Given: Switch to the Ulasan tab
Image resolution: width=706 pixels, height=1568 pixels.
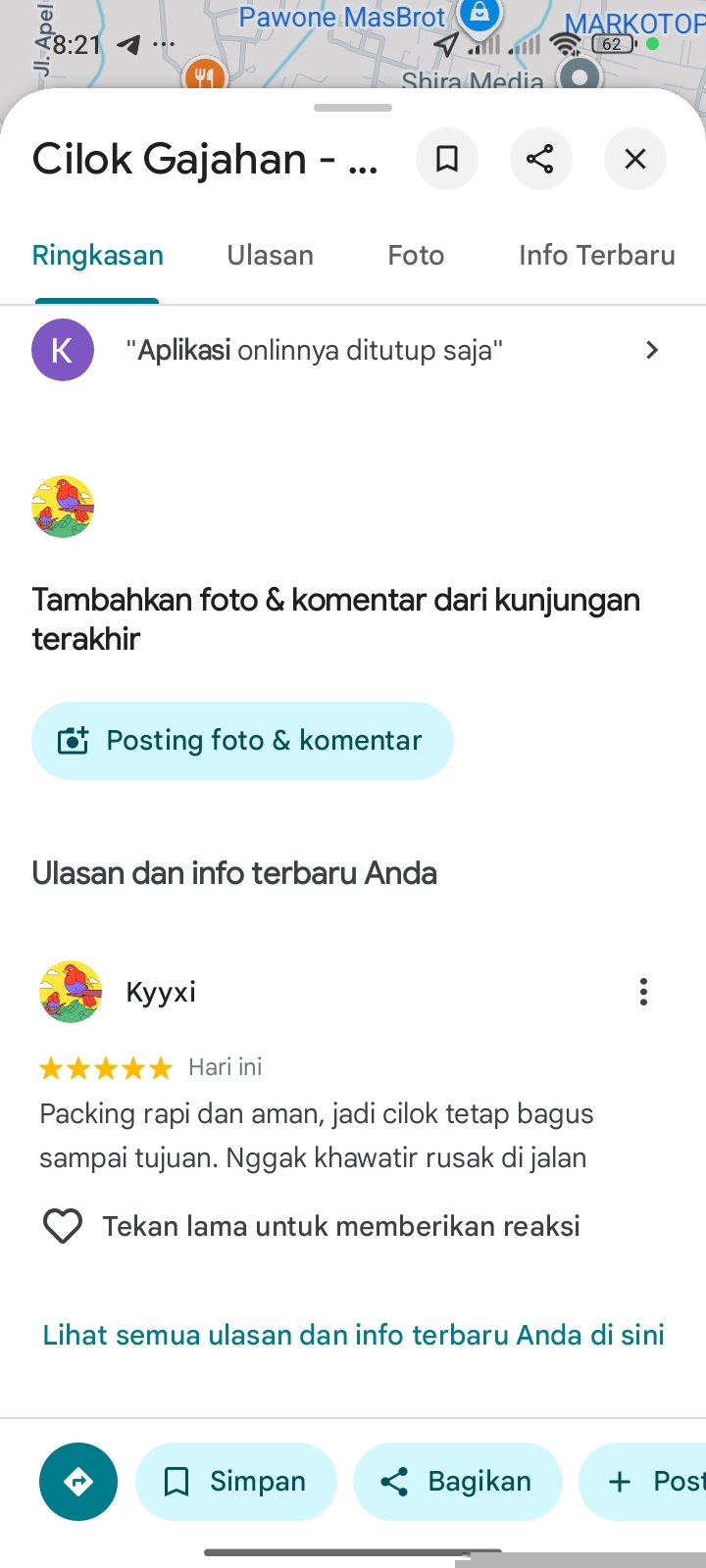Looking at the screenshot, I should tap(271, 256).
